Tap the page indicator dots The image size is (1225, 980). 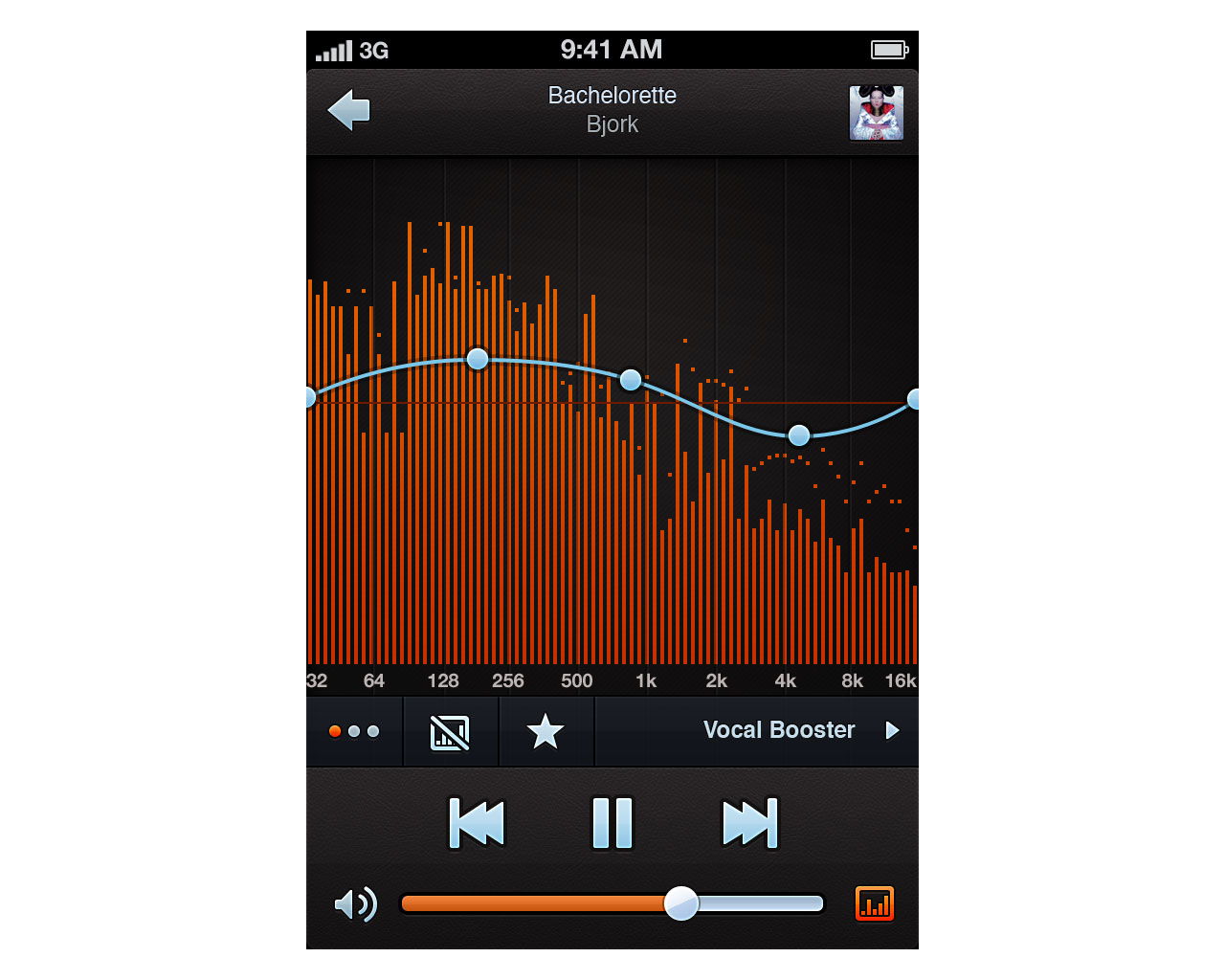[x=354, y=731]
